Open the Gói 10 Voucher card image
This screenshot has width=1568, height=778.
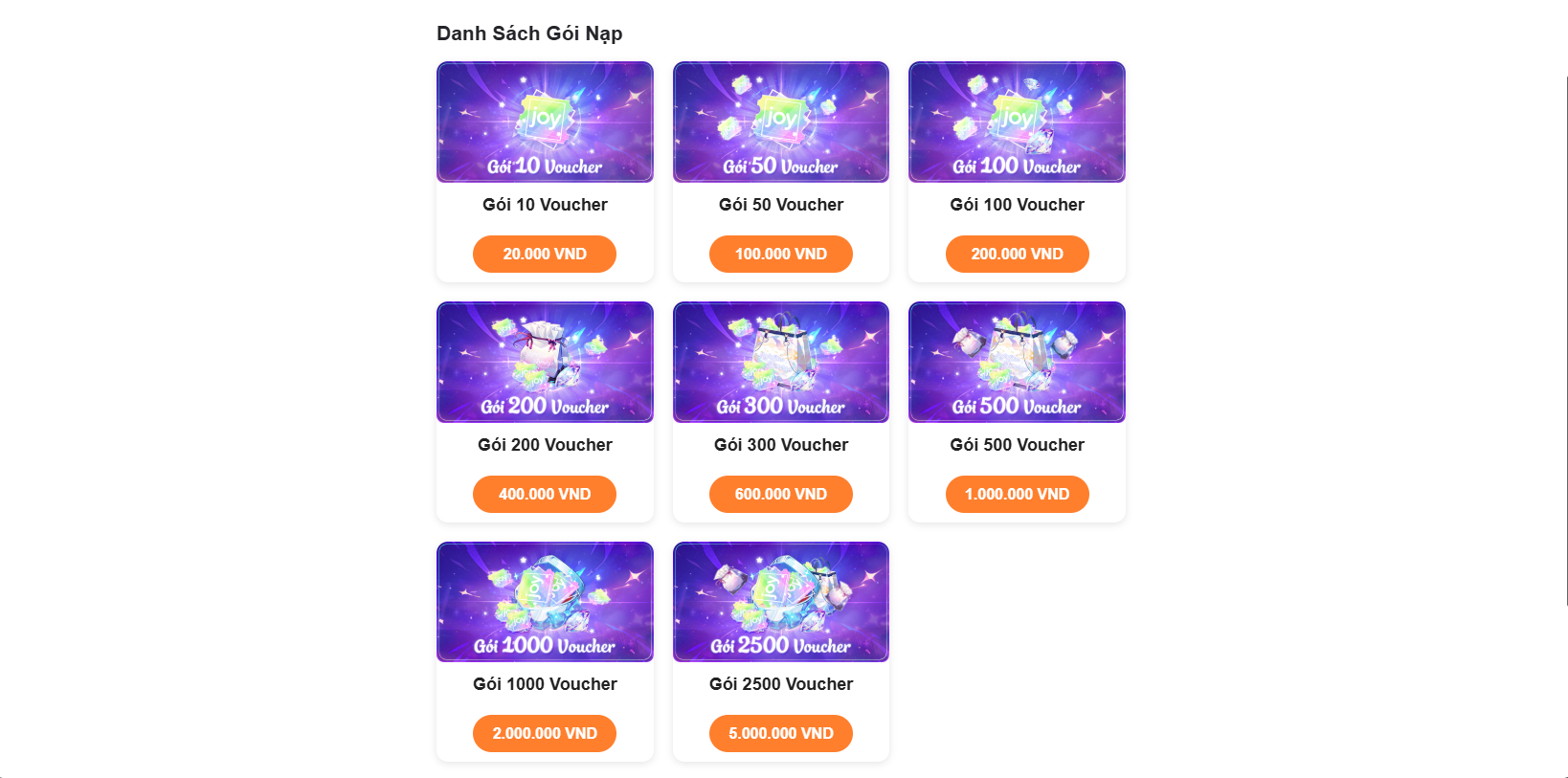[545, 122]
